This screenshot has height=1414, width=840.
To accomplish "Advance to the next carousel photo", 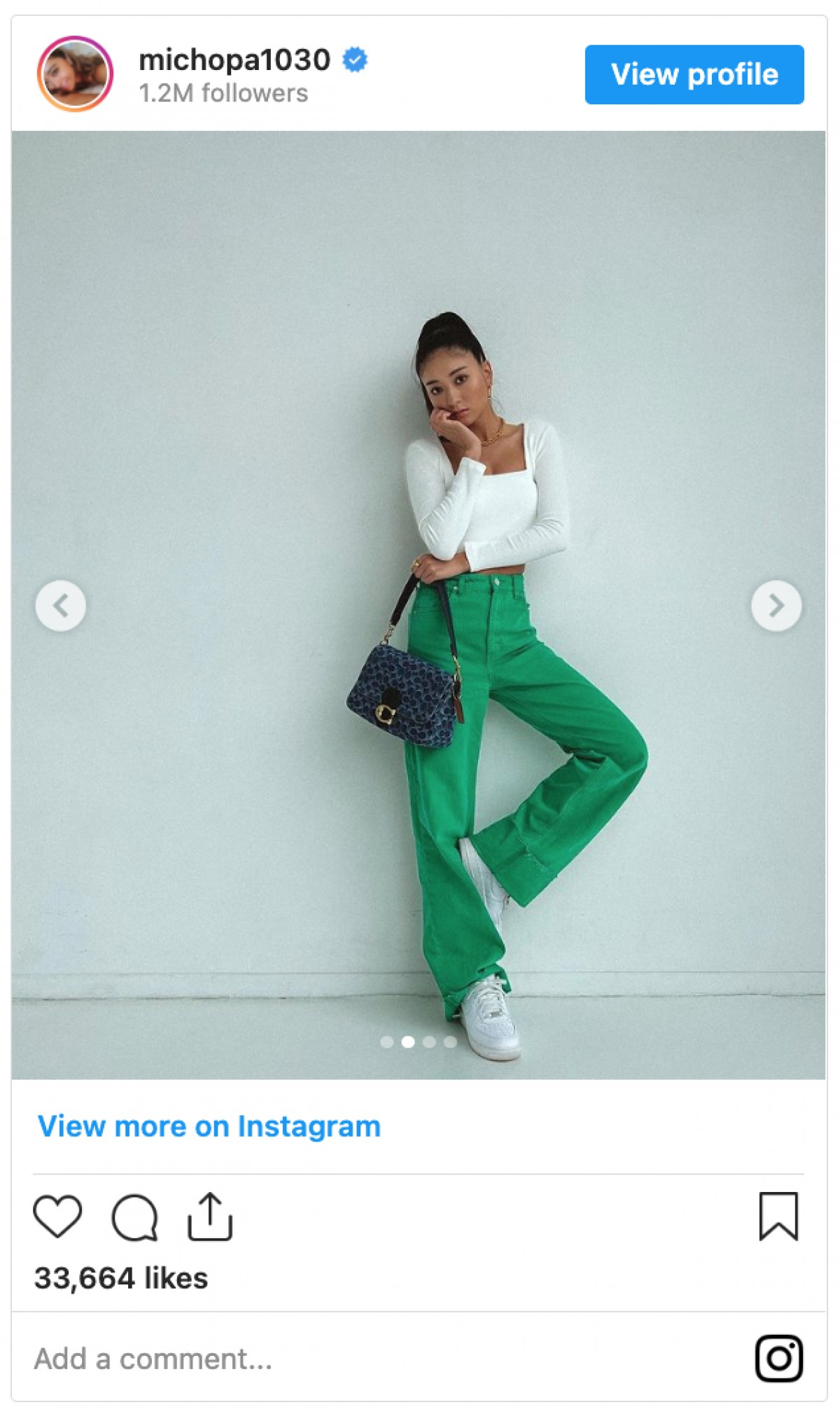I will (x=776, y=605).
